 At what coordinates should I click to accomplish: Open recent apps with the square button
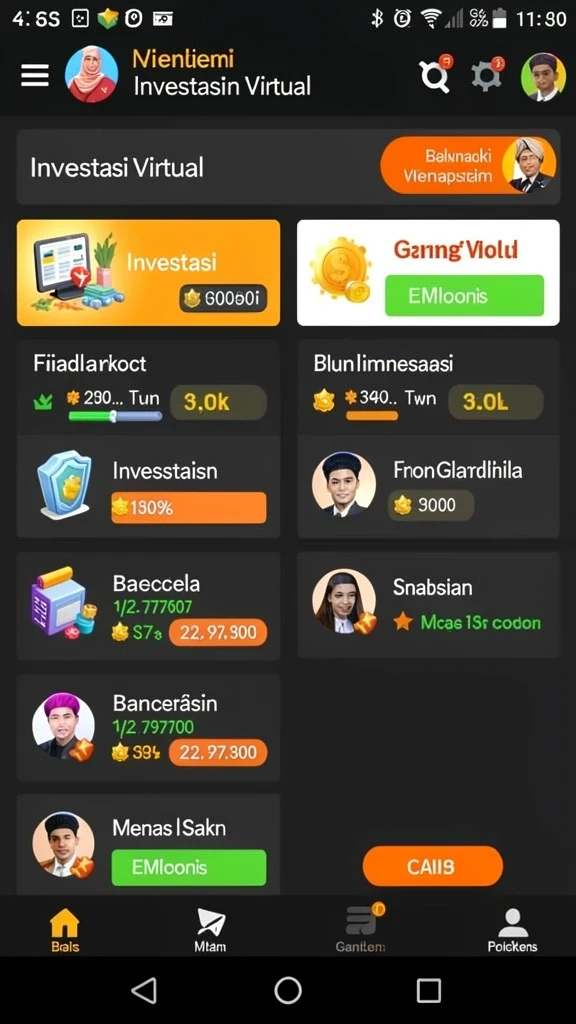tap(428, 990)
